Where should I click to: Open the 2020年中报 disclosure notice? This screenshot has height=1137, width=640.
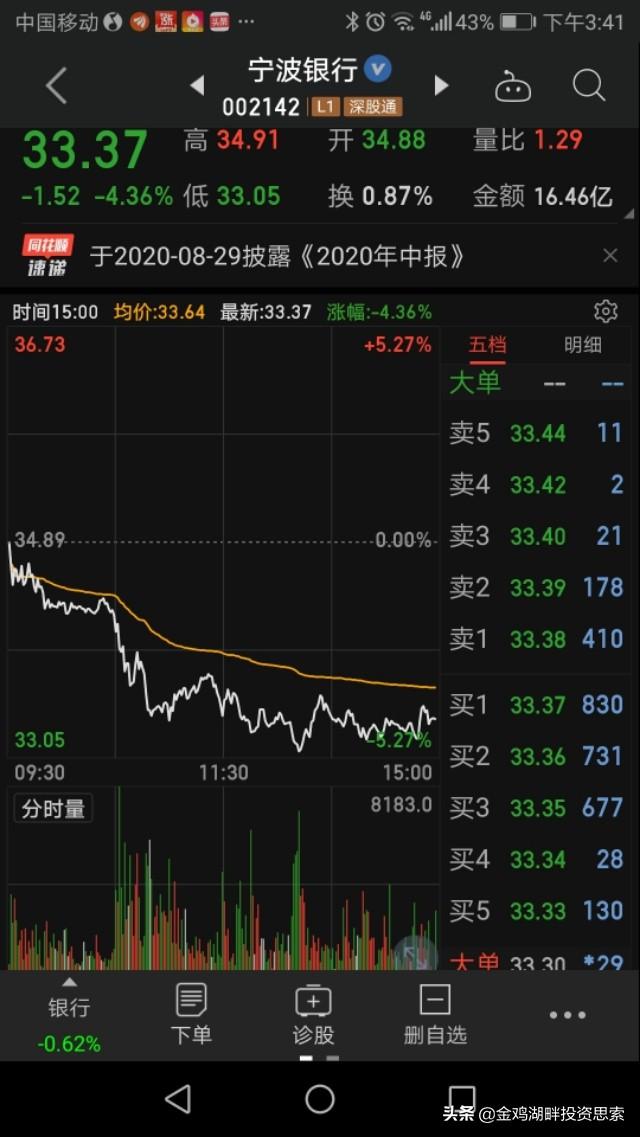[277, 256]
